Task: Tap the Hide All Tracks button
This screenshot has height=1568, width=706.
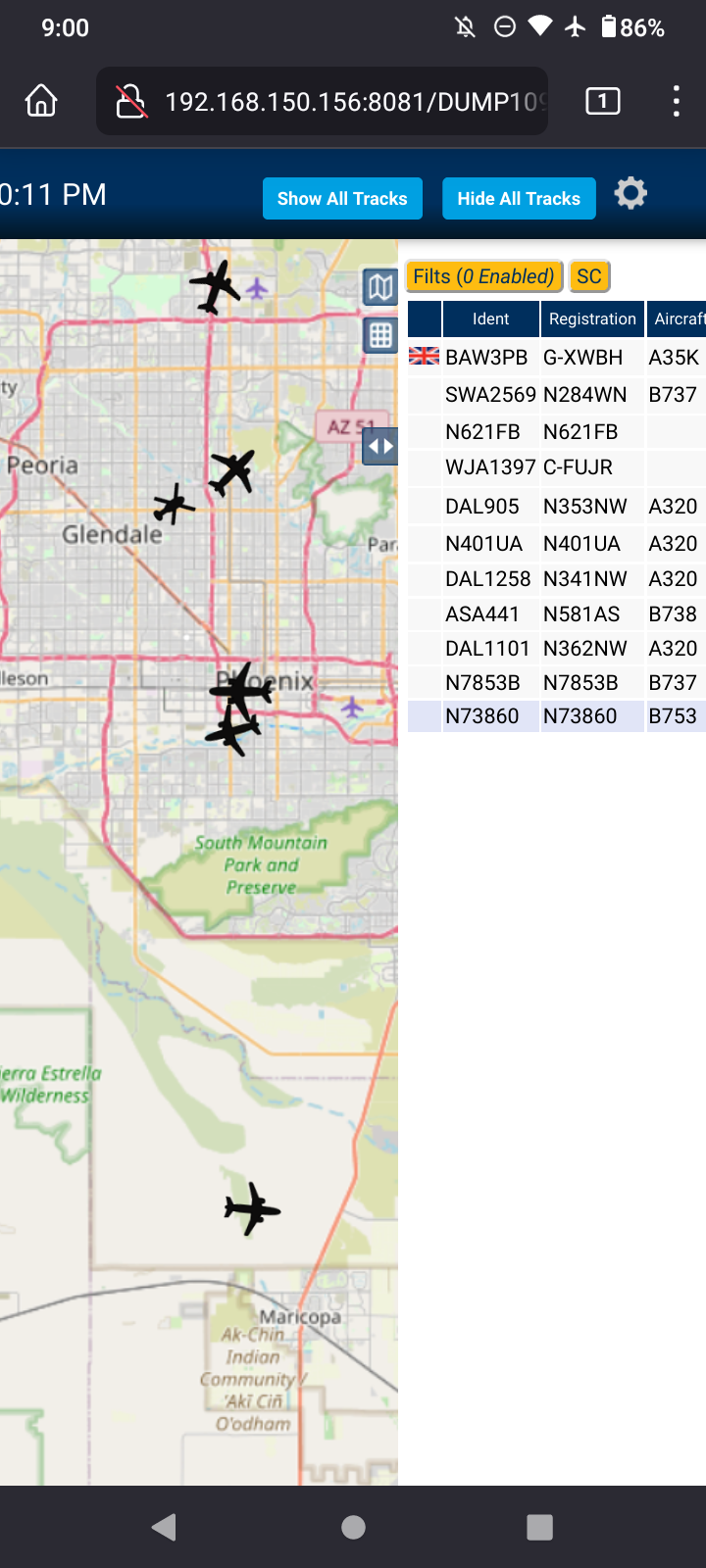Action: (x=519, y=199)
